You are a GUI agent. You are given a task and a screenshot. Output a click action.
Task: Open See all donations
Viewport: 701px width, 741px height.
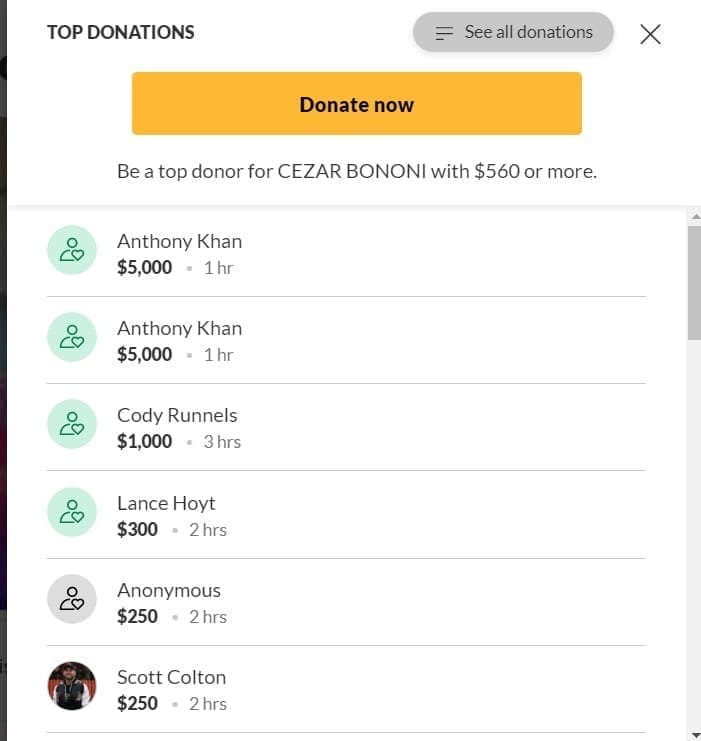click(x=513, y=32)
